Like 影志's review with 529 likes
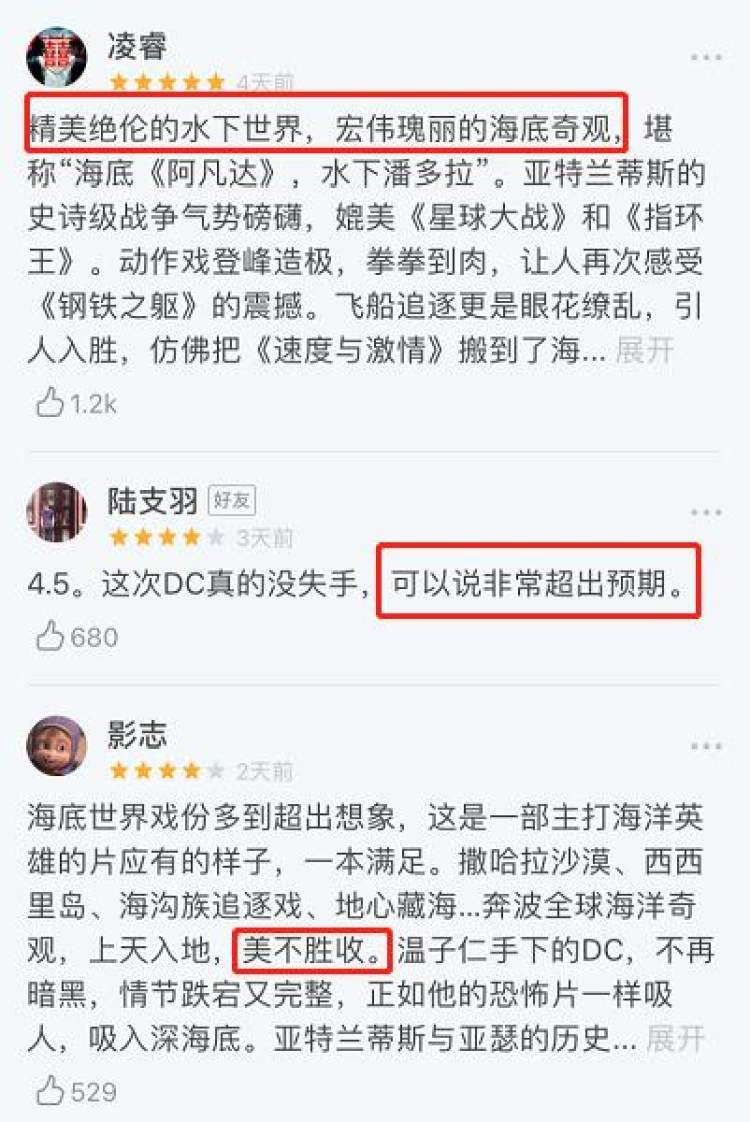 click(x=51, y=1091)
